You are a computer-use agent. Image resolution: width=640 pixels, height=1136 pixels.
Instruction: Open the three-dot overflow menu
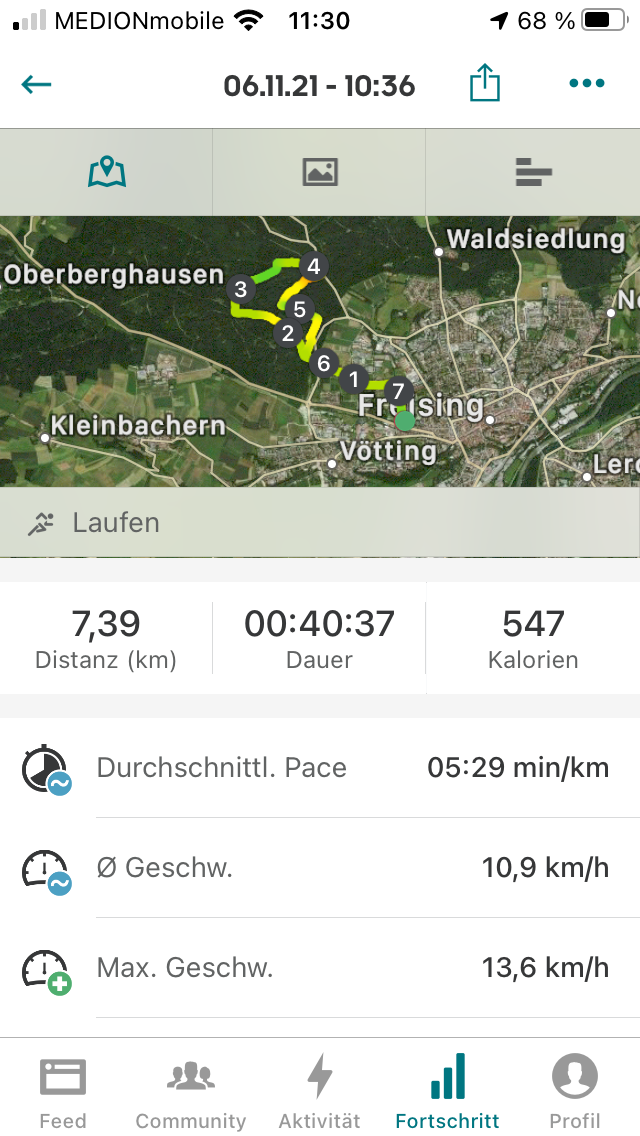tap(586, 83)
